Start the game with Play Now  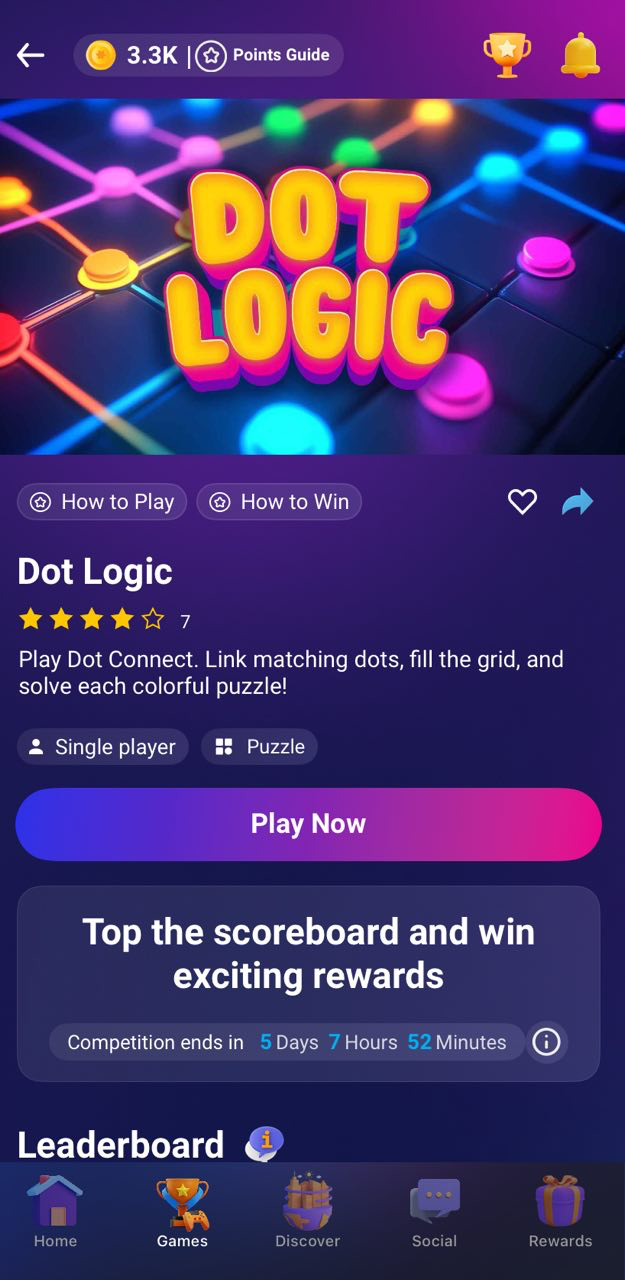pos(308,824)
